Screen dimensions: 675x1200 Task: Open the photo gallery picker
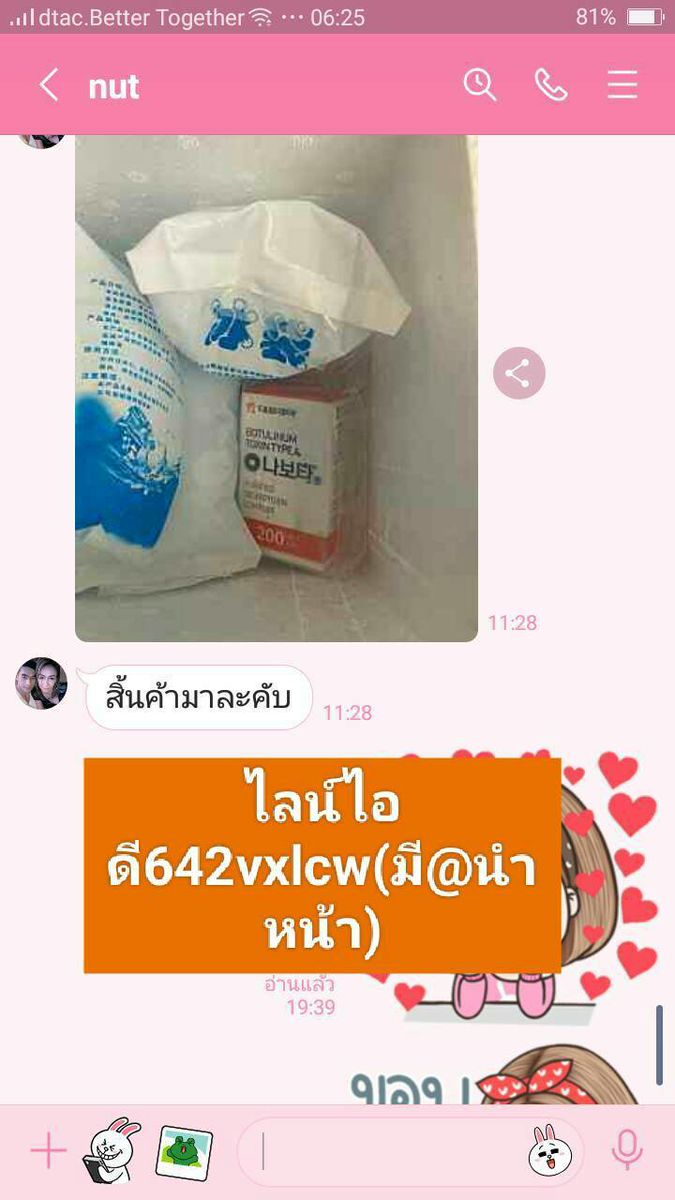tap(185, 1152)
